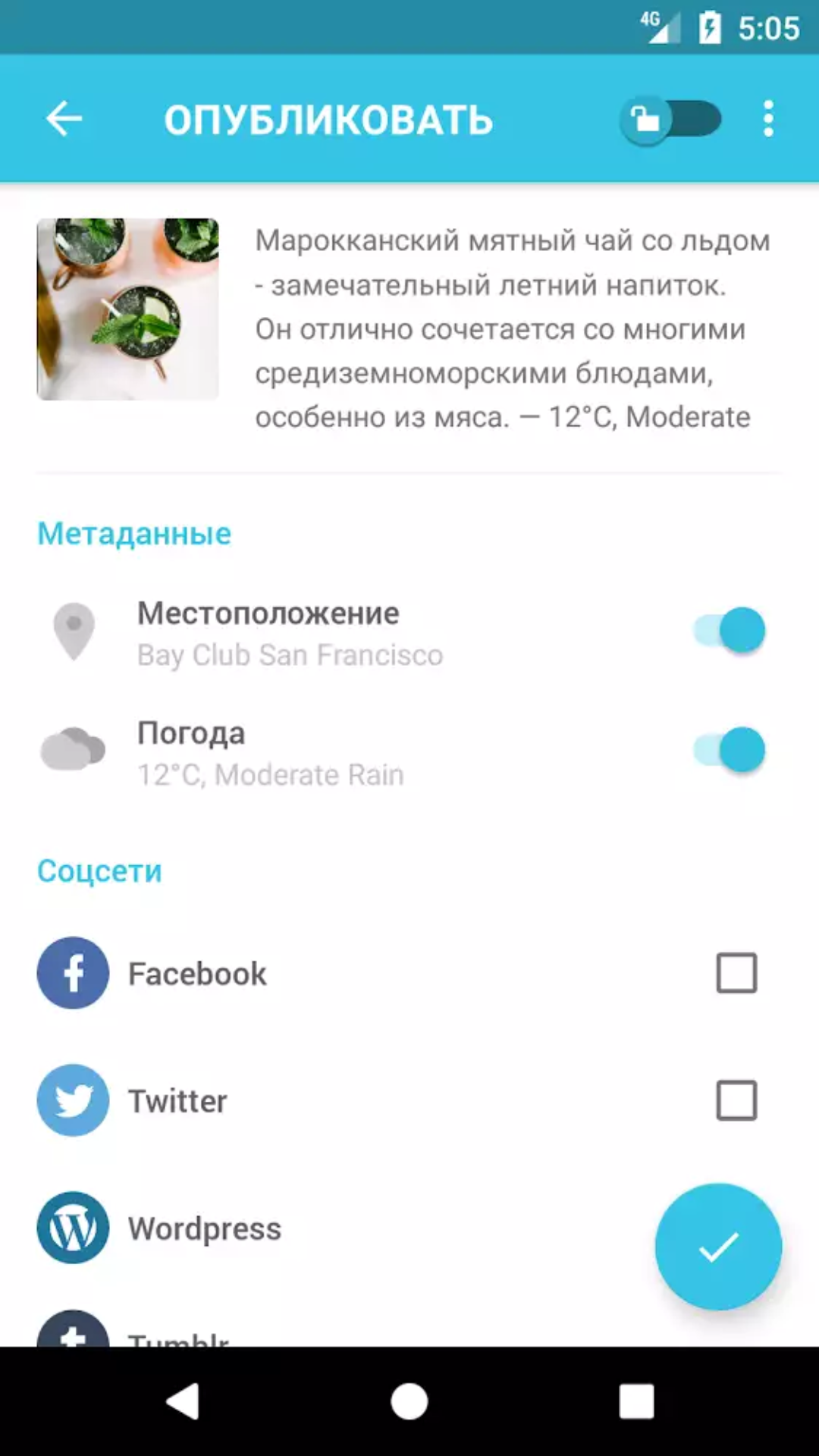Image resolution: width=819 pixels, height=1456 pixels.
Task: Check the Facebook checkbox
Action: [736, 973]
